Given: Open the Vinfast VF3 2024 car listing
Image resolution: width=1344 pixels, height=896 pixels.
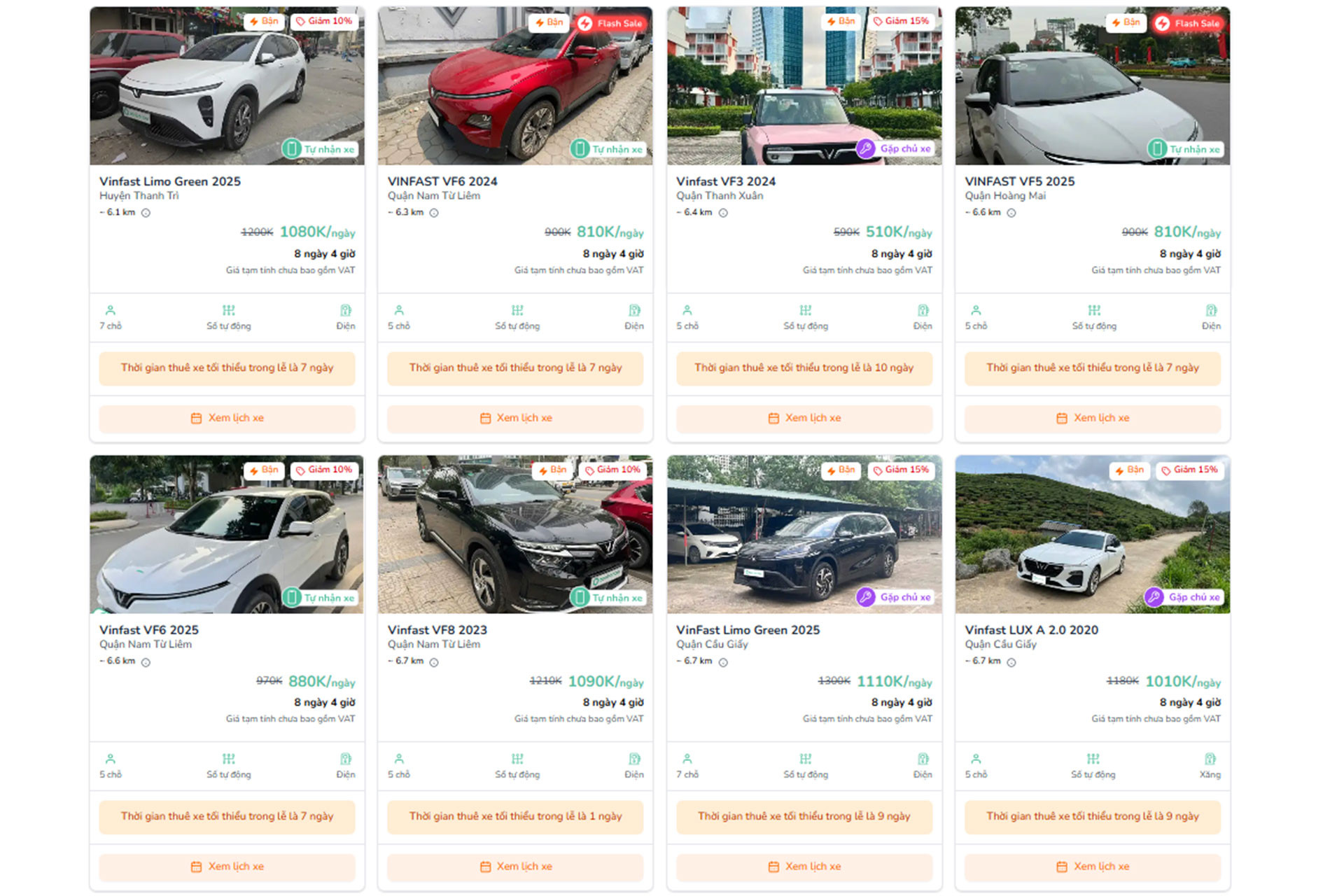Looking at the screenshot, I should click(725, 181).
